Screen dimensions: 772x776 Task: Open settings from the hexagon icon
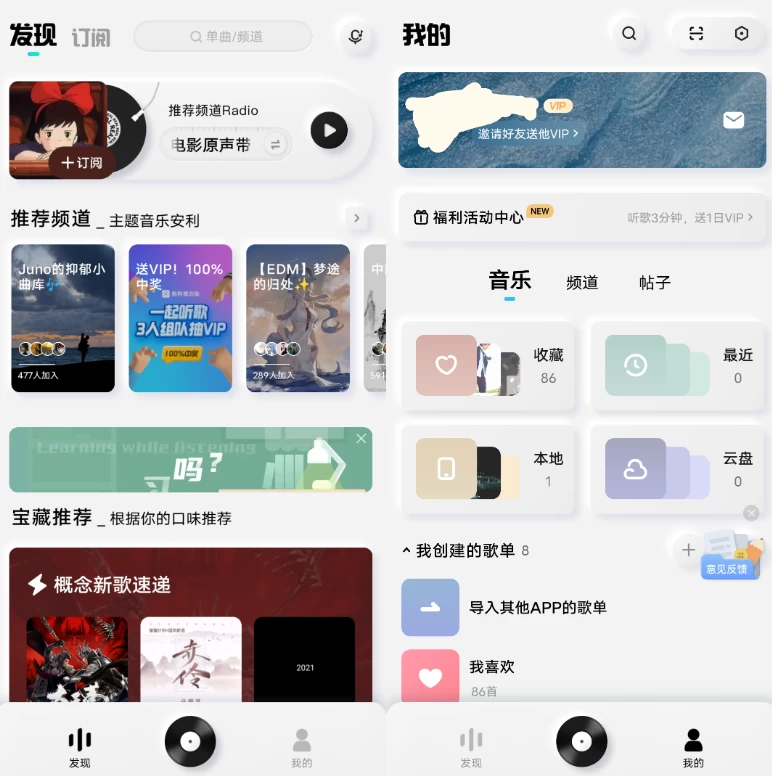(741, 33)
